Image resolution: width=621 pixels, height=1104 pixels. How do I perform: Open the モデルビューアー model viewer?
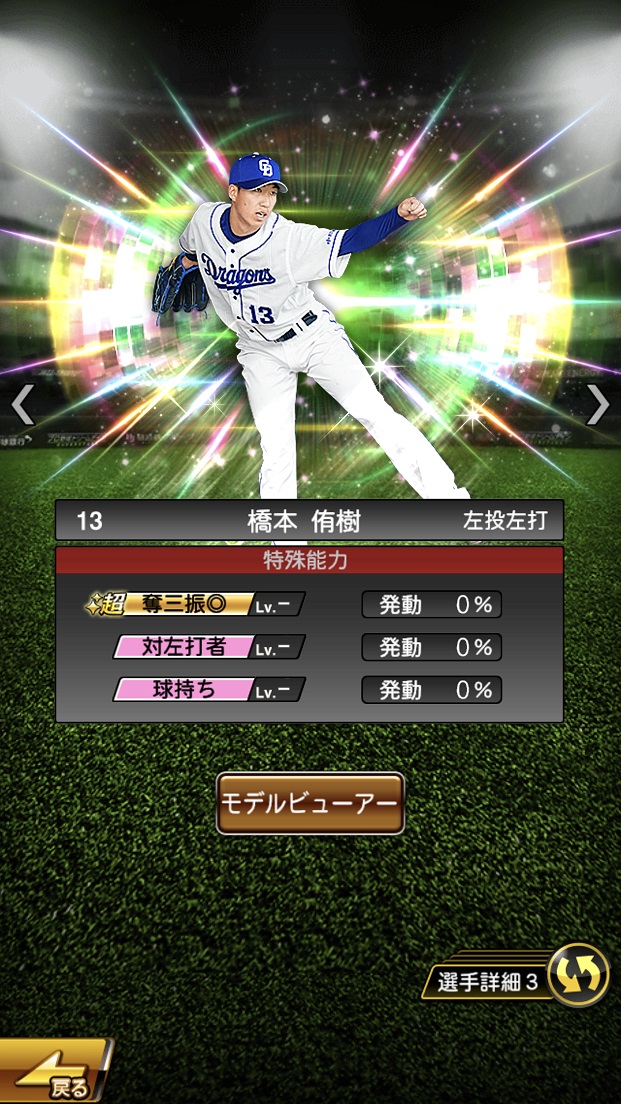click(310, 803)
